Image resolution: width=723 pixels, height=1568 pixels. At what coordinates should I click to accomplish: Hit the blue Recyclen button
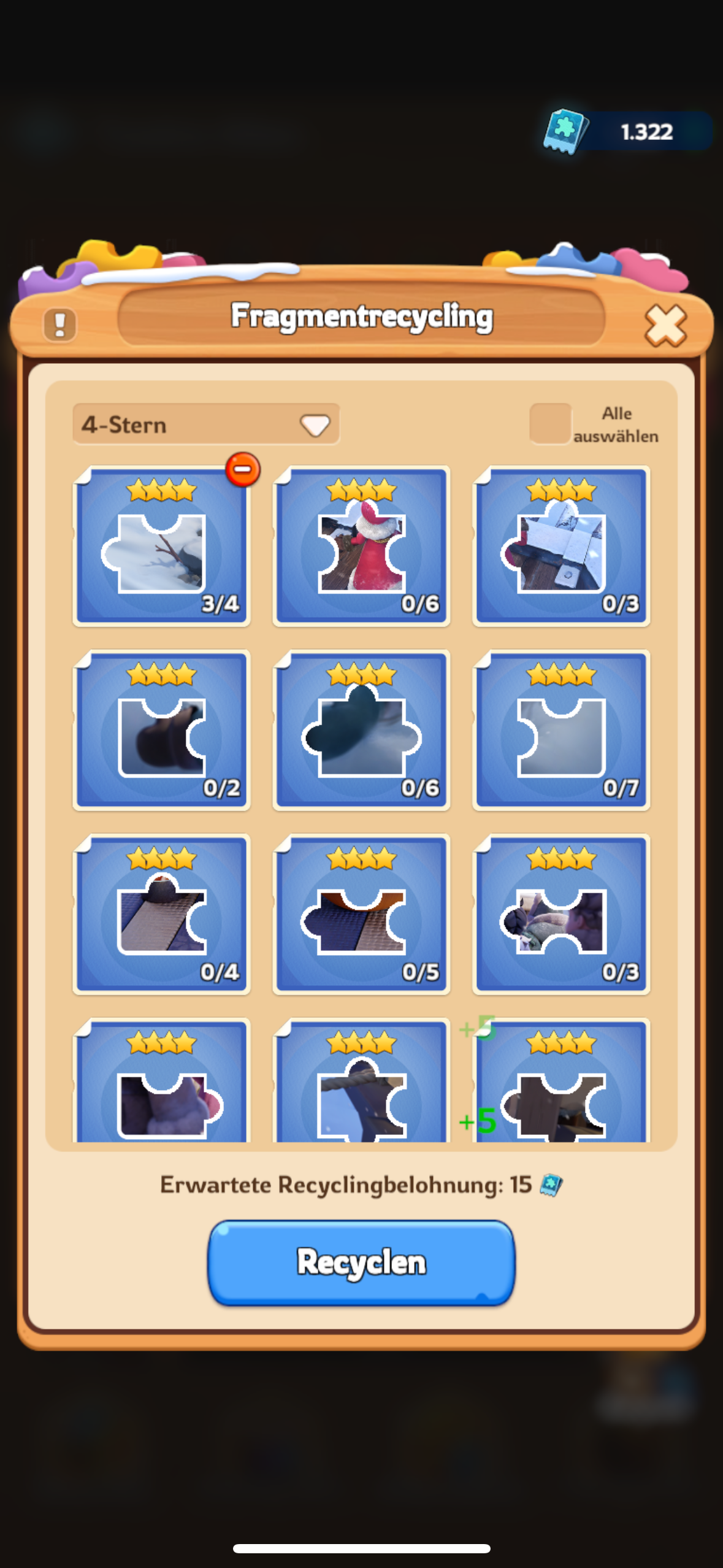point(361,1262)
